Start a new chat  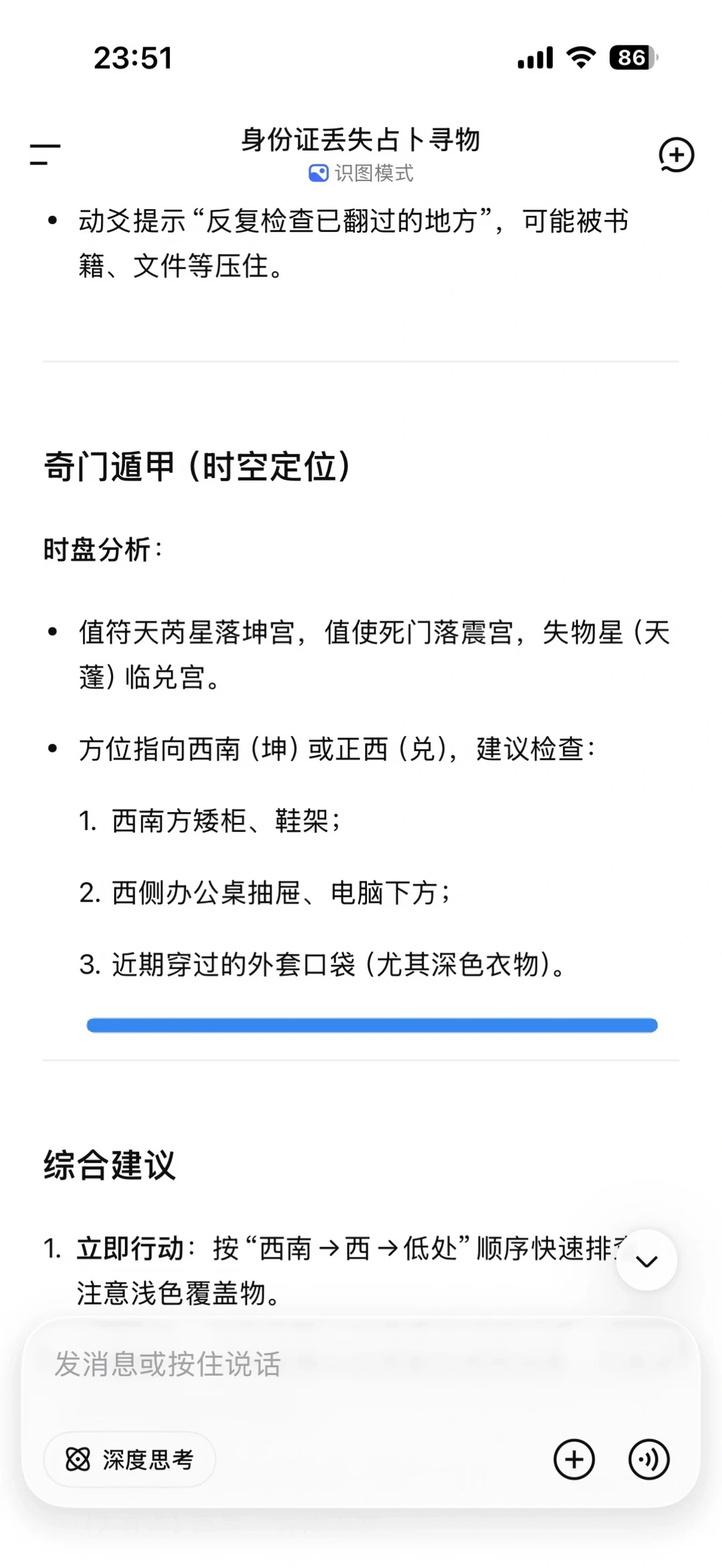[x=676, y=155]
